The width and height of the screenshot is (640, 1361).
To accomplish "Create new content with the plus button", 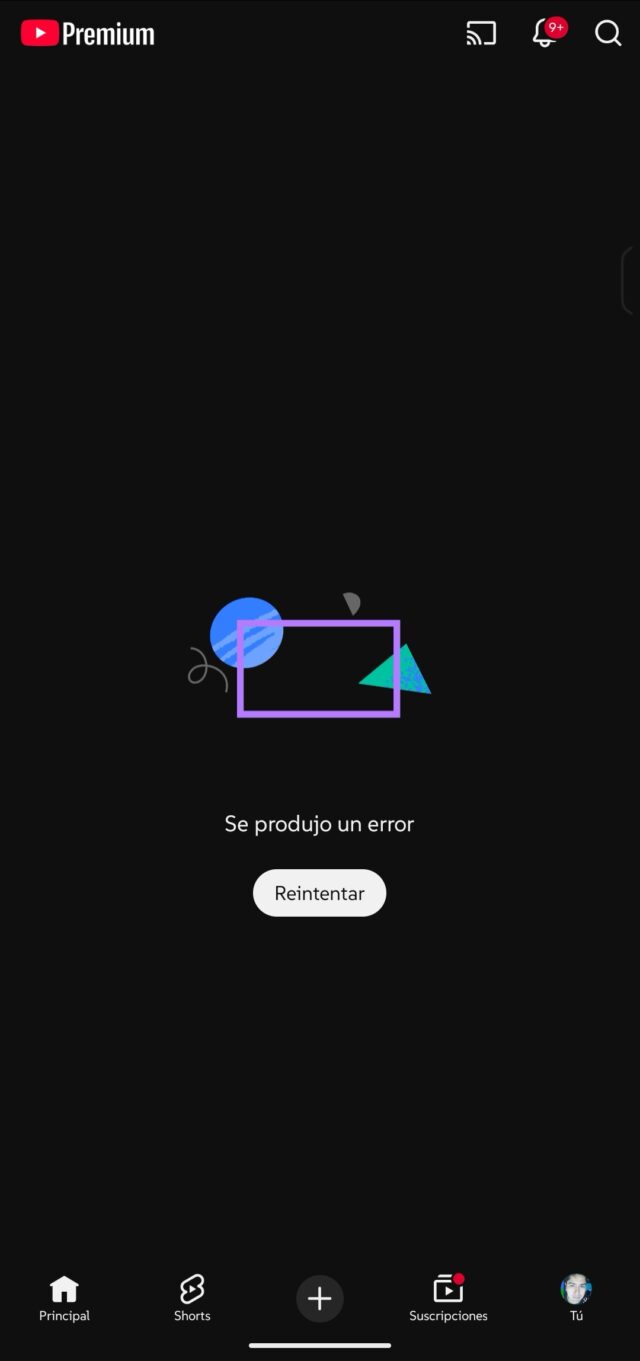I will 320,1298.
